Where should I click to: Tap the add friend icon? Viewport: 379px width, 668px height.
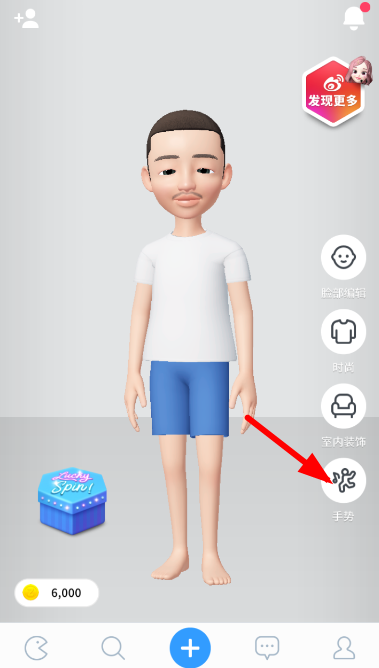point(26,20)
